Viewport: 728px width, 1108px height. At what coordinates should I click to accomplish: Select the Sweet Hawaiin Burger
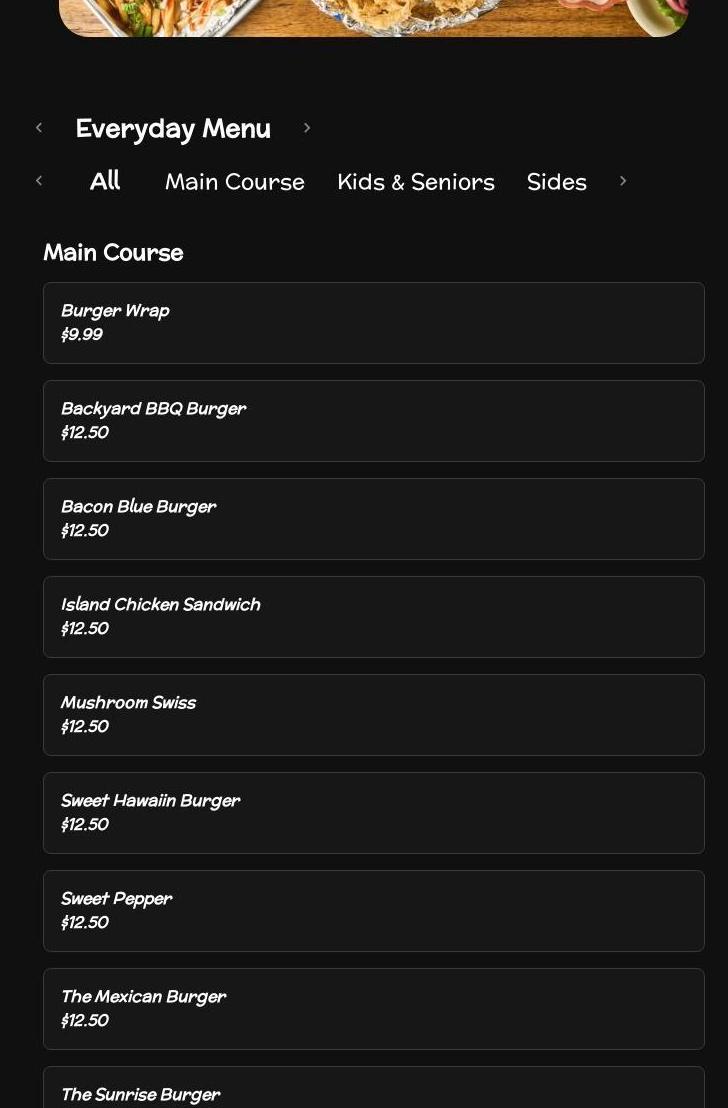[374, 812]
